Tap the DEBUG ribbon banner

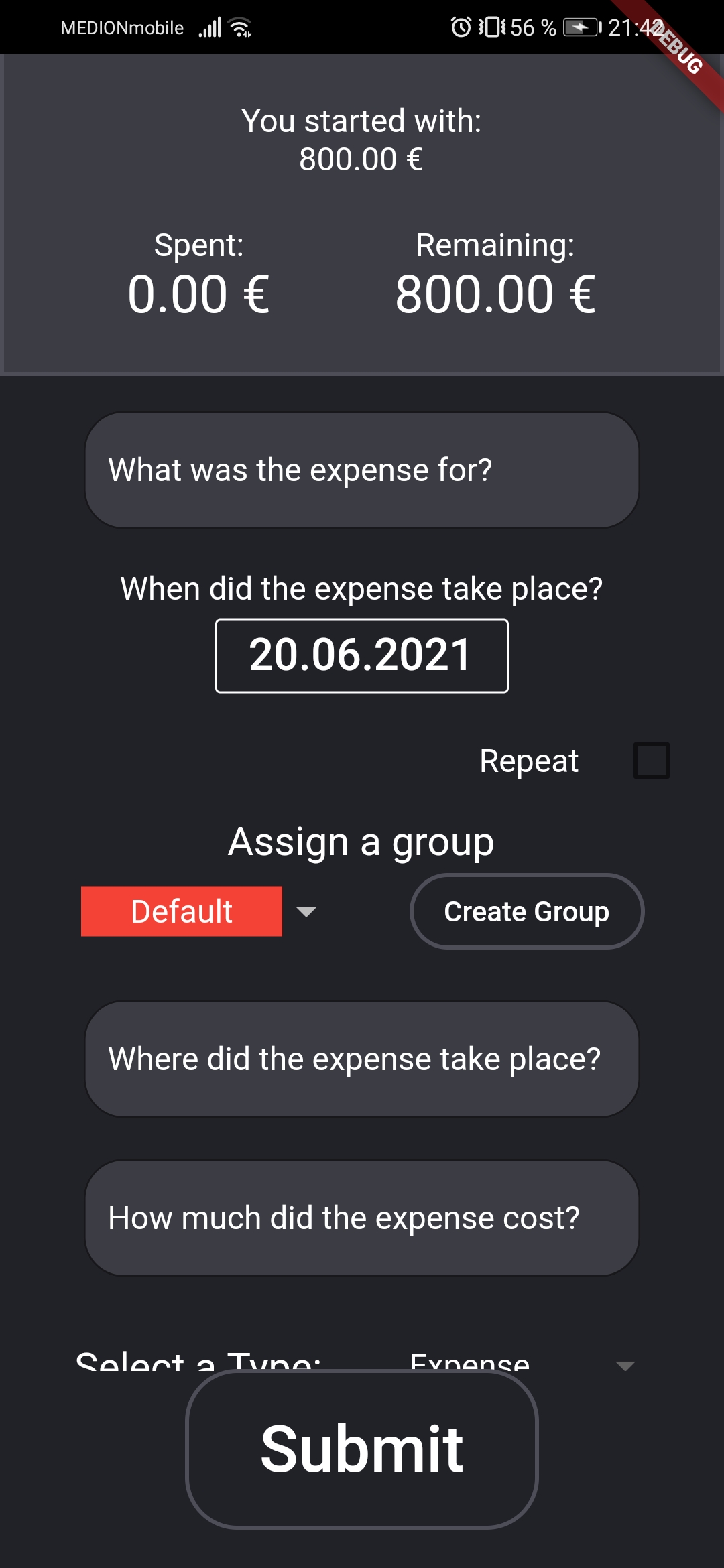677,47
